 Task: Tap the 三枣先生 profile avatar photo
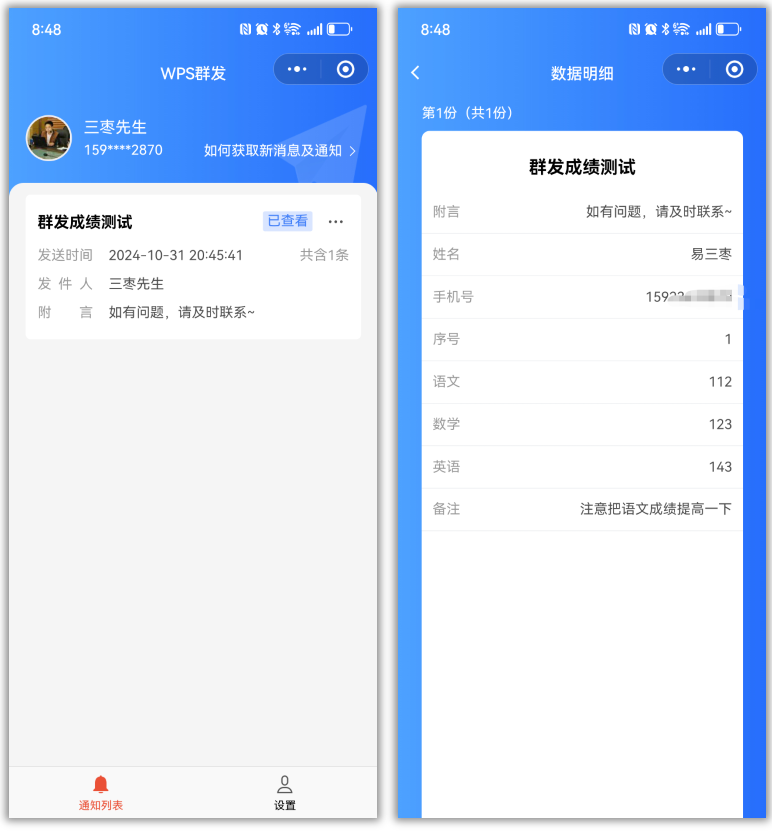click(x=48, y=138)
